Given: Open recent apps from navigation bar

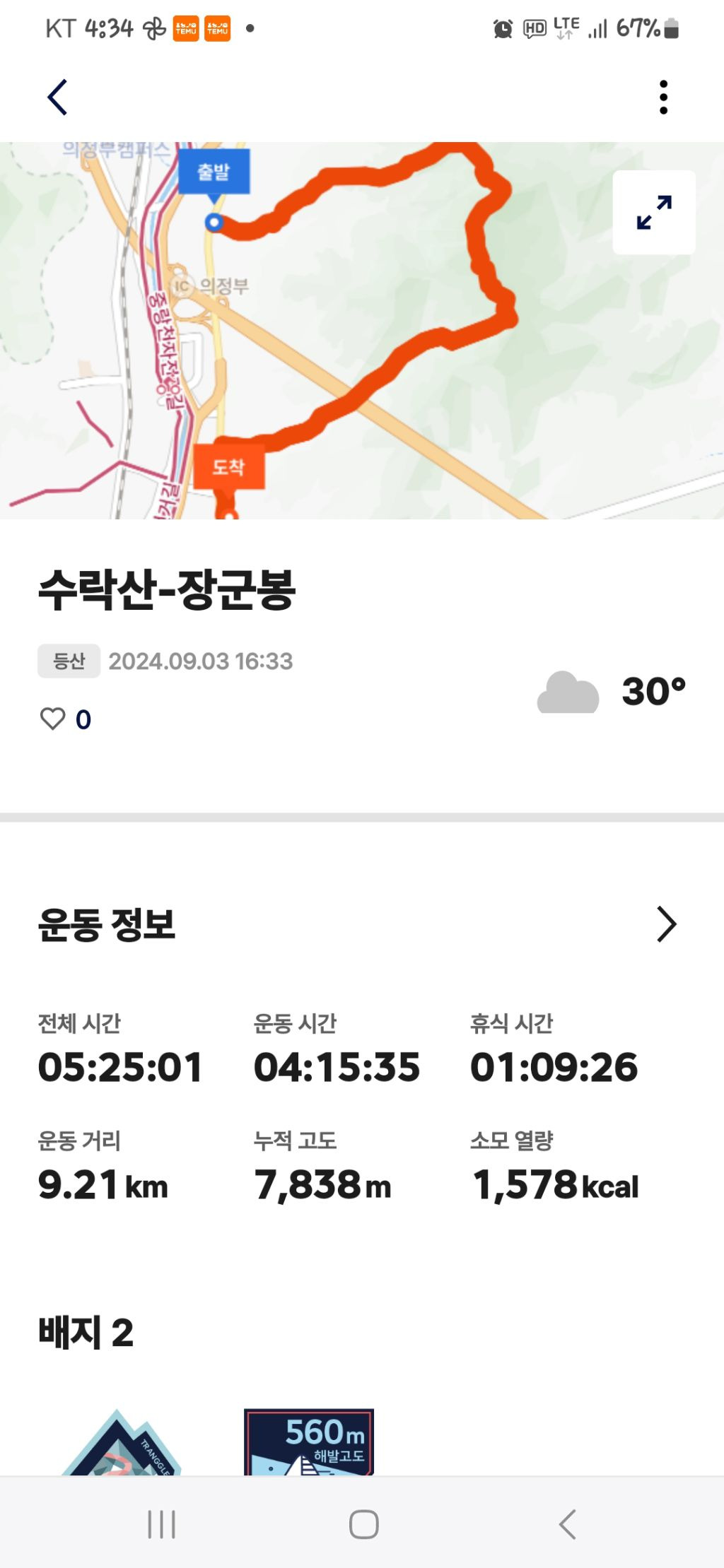Looking at the screenshot, I should tap(161, 1524).
